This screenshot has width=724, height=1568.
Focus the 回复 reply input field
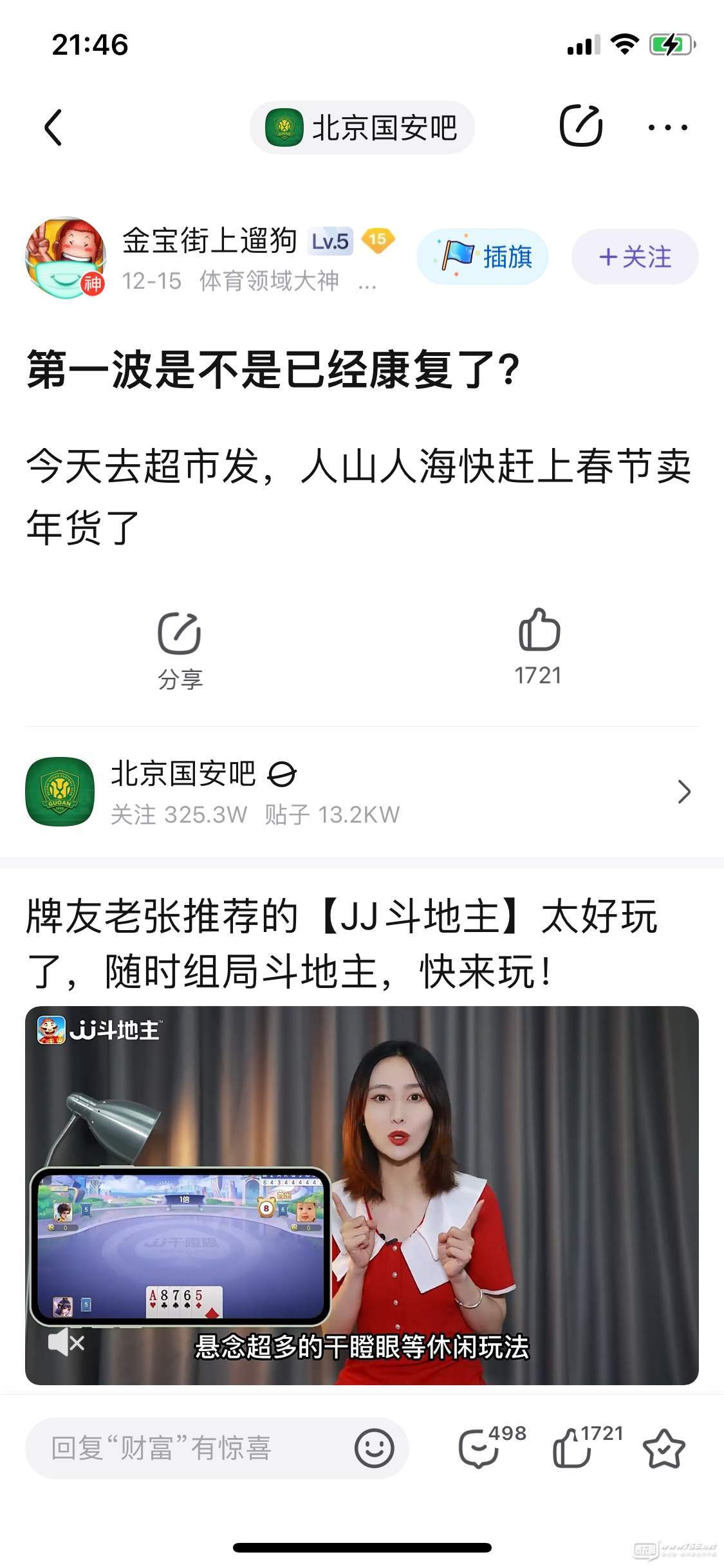(x=193, y=1448)
